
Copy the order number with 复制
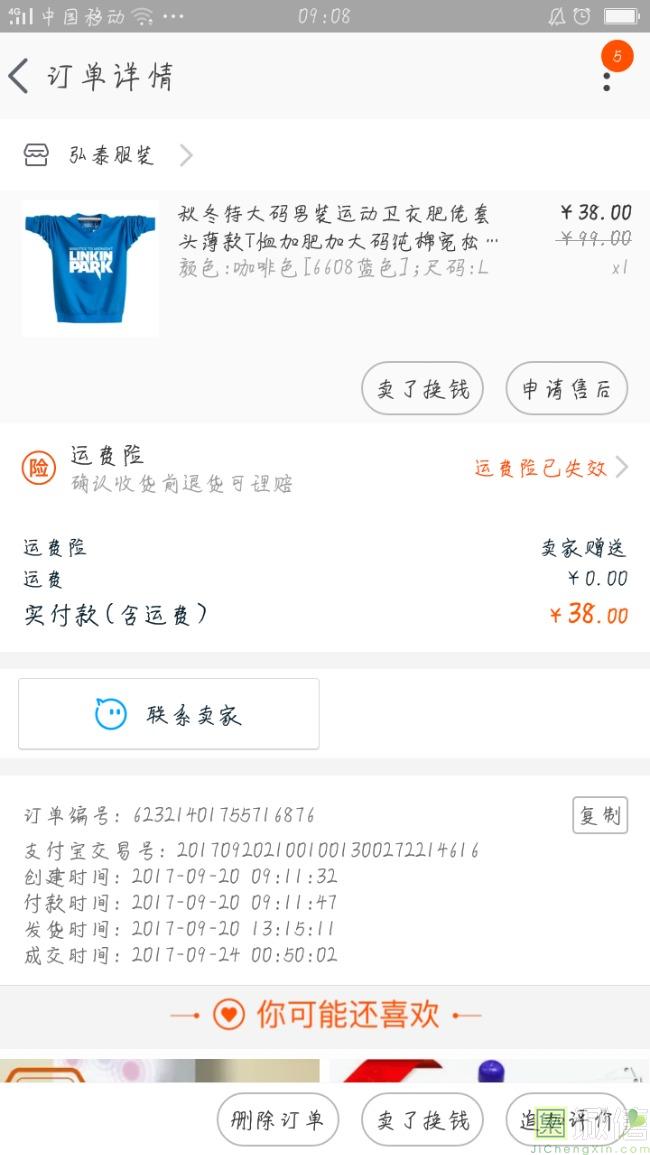click(600, 815)
